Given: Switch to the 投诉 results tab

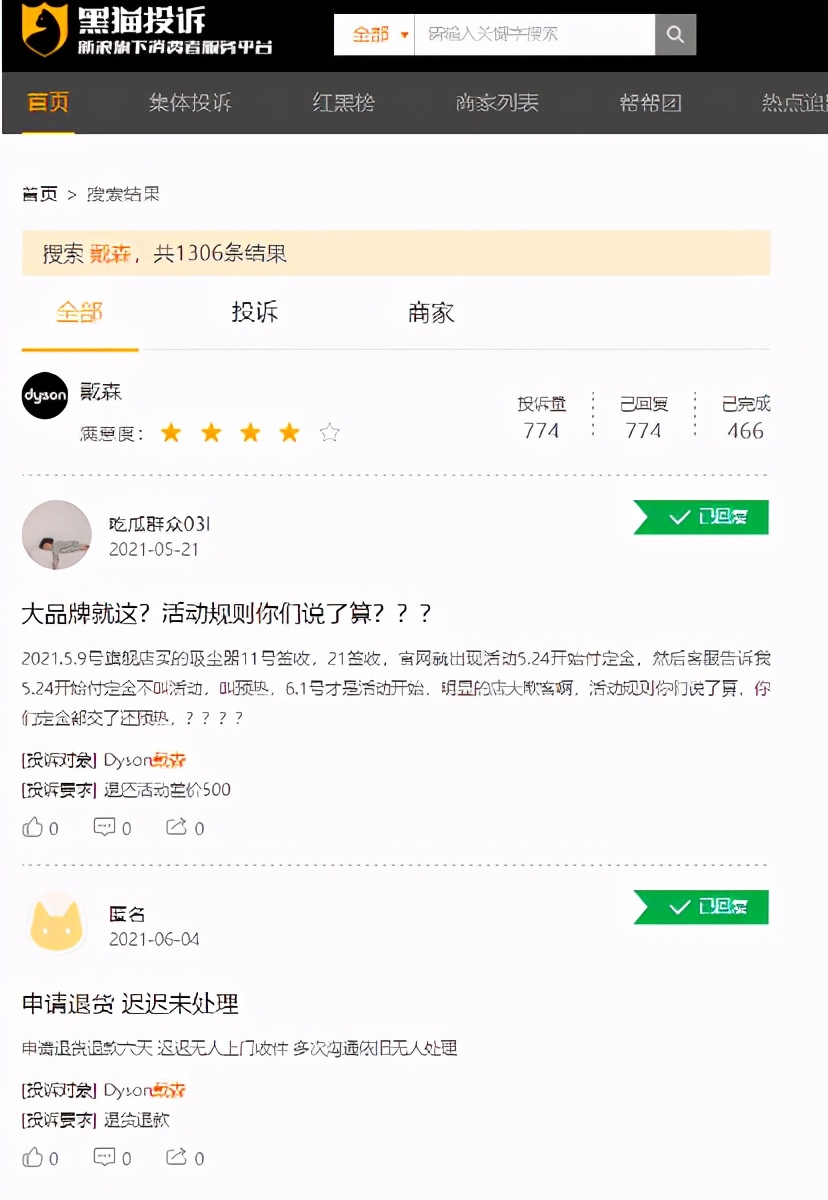Looking at the screenshot, I should tap(254, 312).
